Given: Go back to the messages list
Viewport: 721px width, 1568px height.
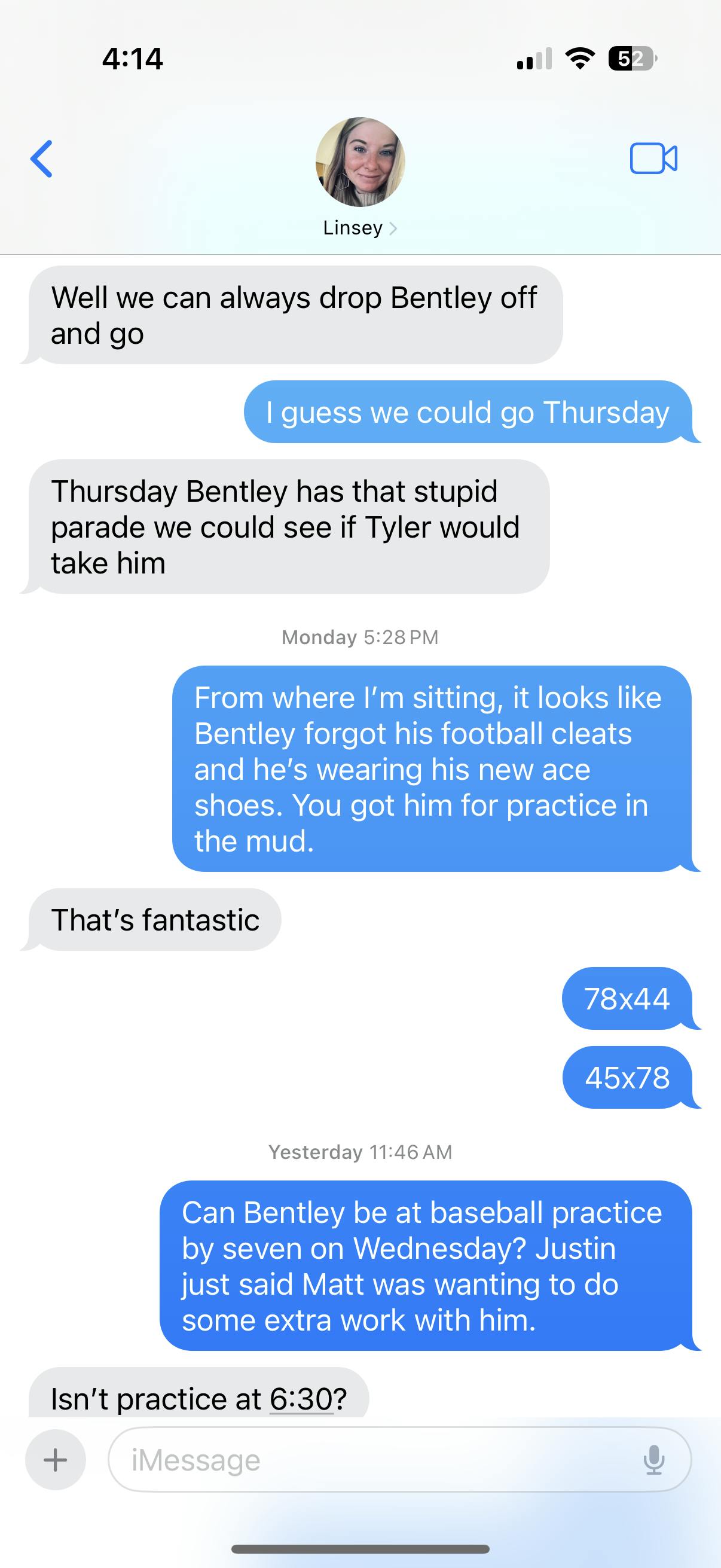Looking at the screenshot, I should (x=41, y=159).
